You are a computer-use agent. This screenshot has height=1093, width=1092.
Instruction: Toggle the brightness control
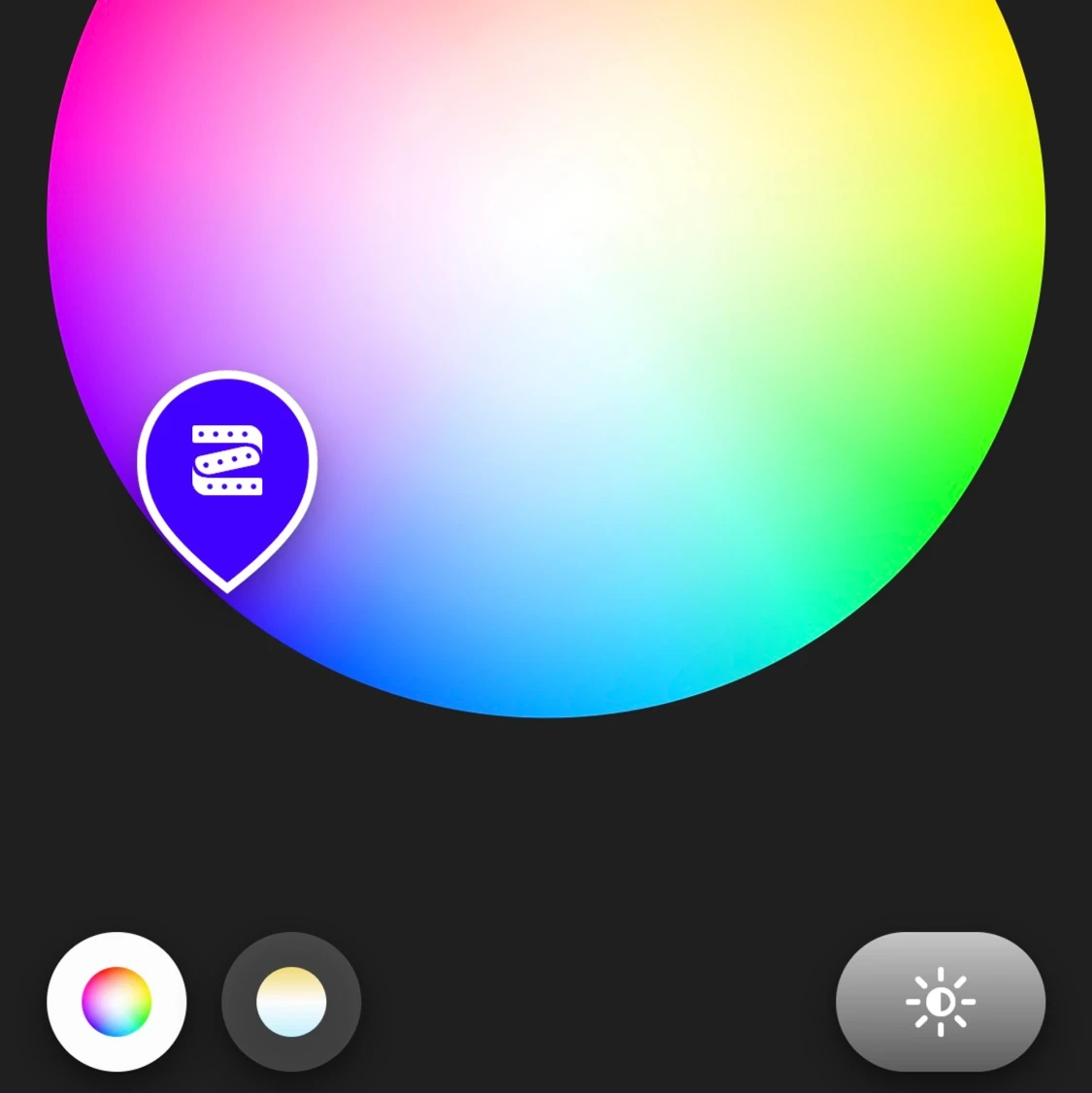coord(939,1003)
